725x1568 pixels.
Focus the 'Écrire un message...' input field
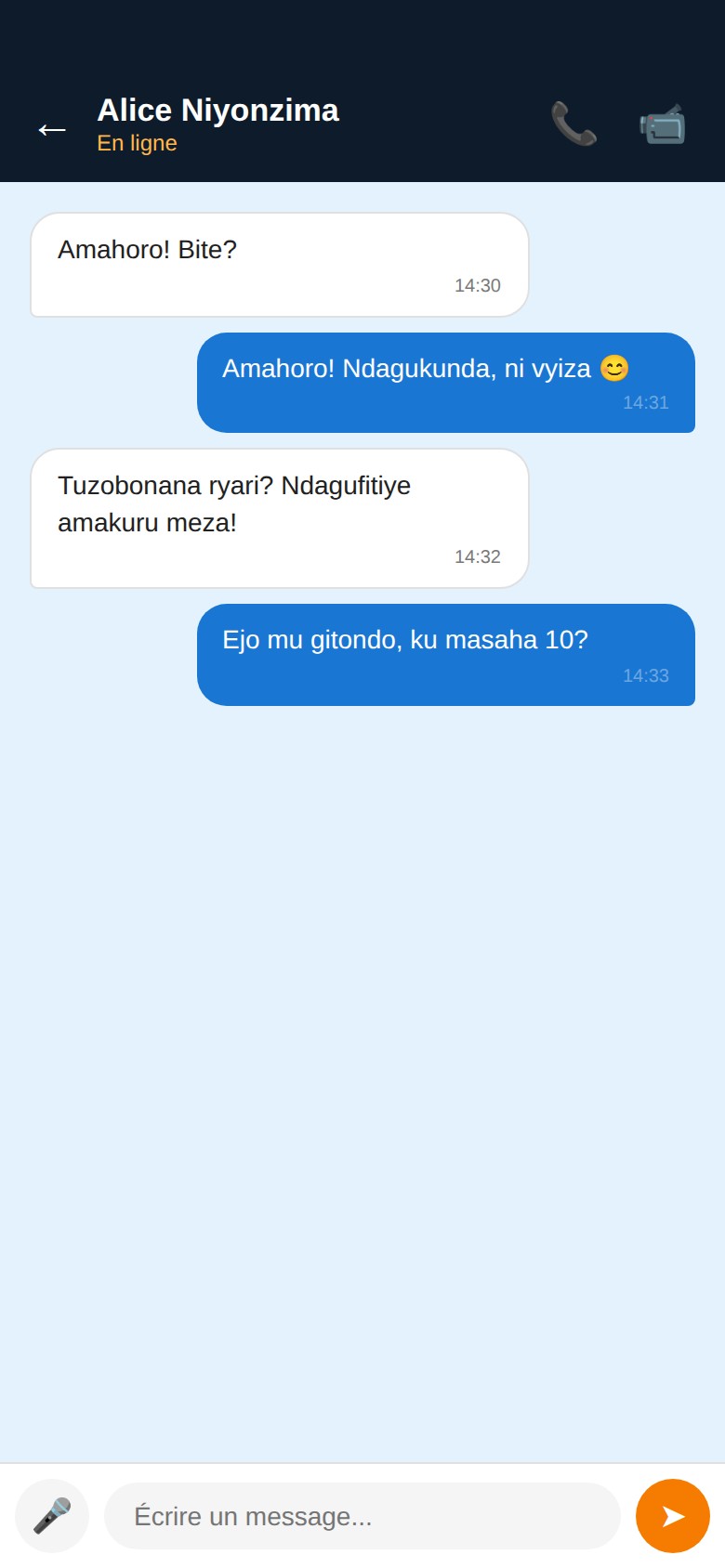[x=362, y=1515]
